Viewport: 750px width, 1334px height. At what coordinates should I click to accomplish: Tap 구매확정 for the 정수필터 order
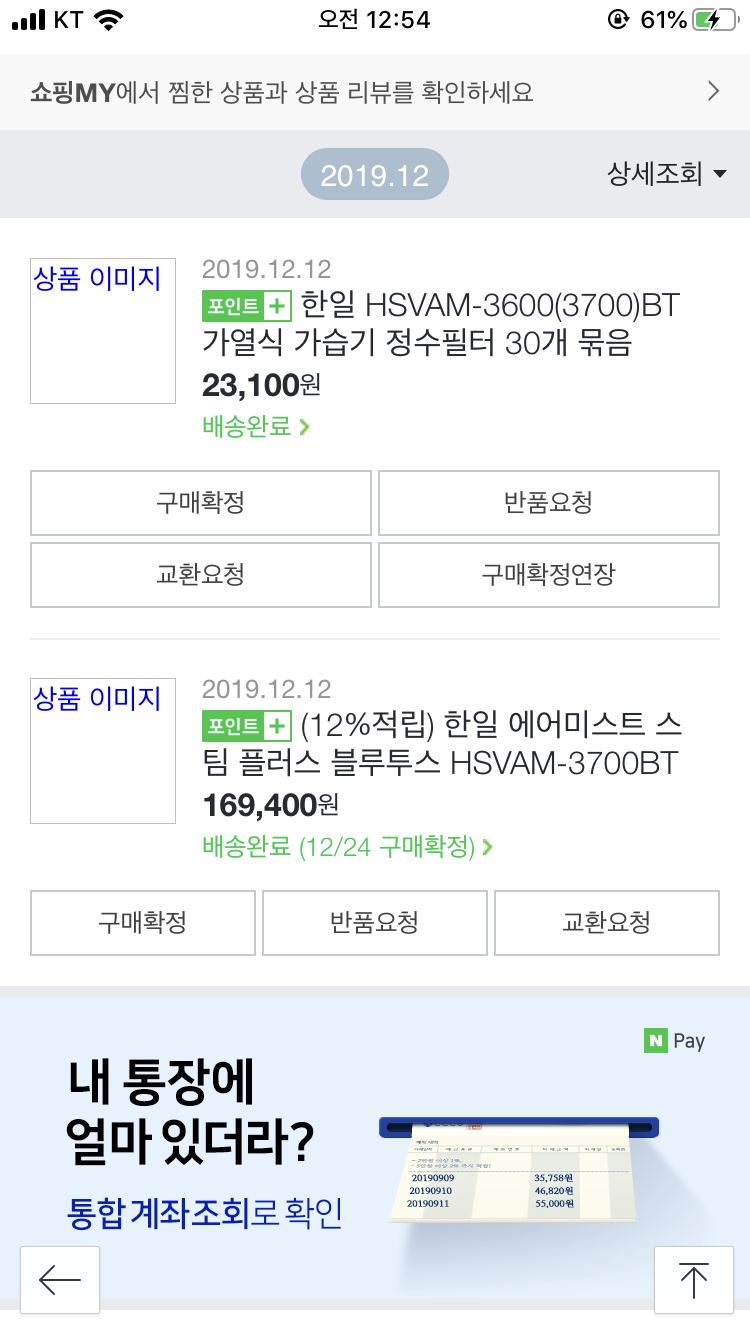201,503
